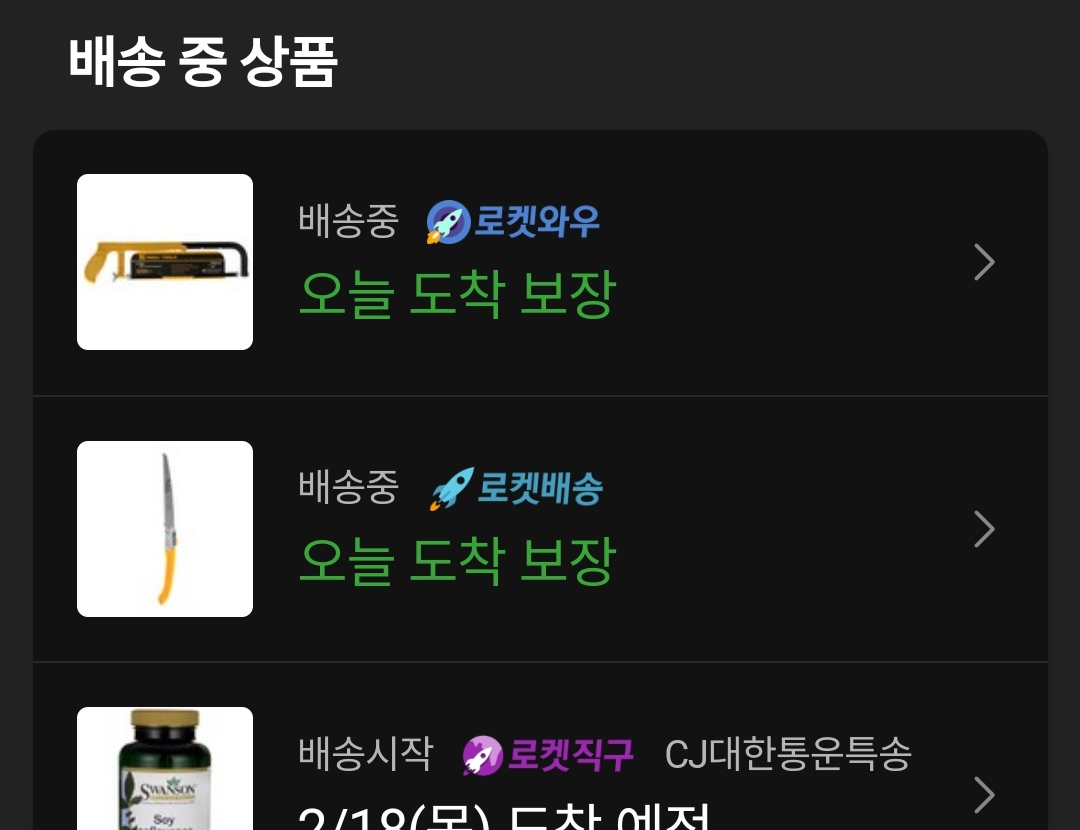1080x830 pixels.
Task: Tap the yellow hacksaw product thumbnail
Action: [x=165, y=262]
